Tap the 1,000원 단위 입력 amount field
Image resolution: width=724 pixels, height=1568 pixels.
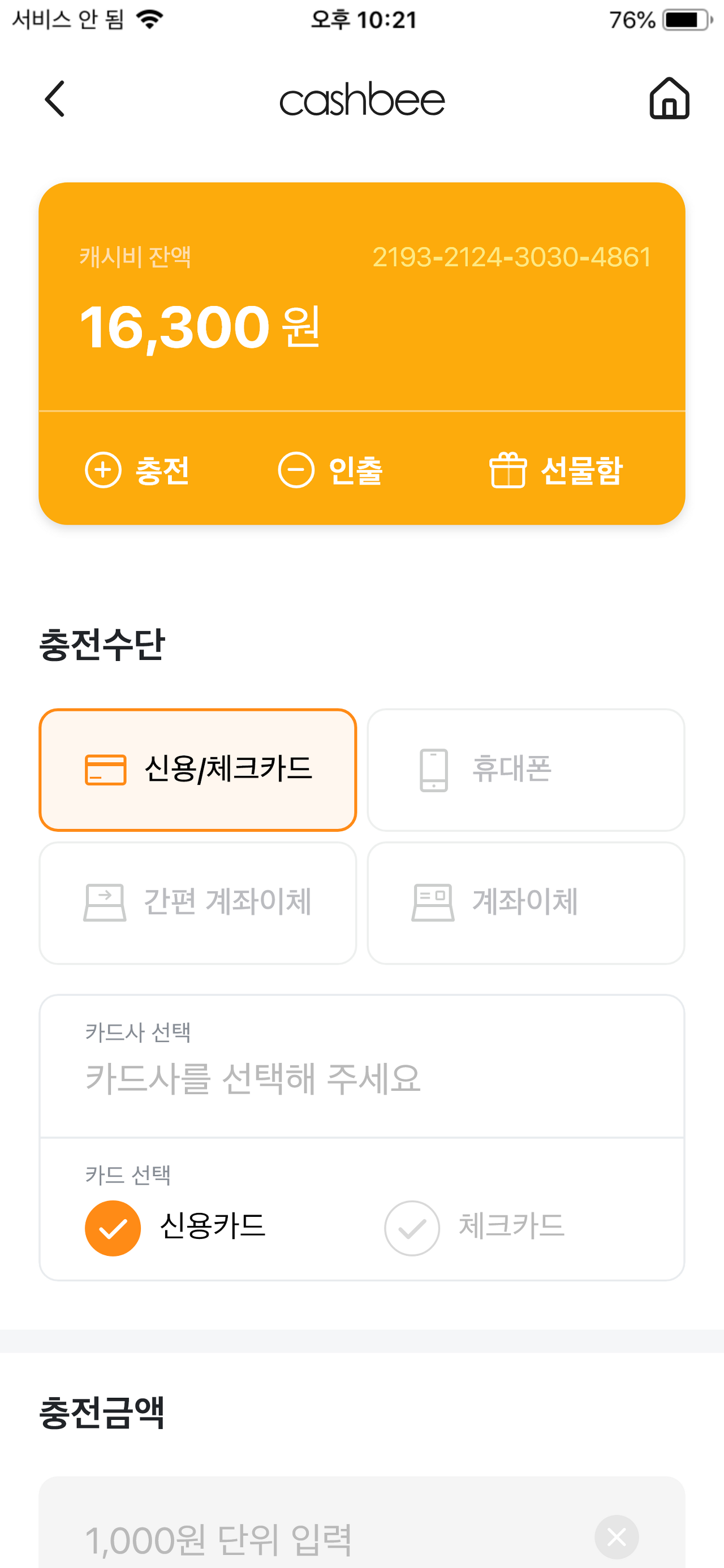pyautogui.click(x=304, y=1536)
